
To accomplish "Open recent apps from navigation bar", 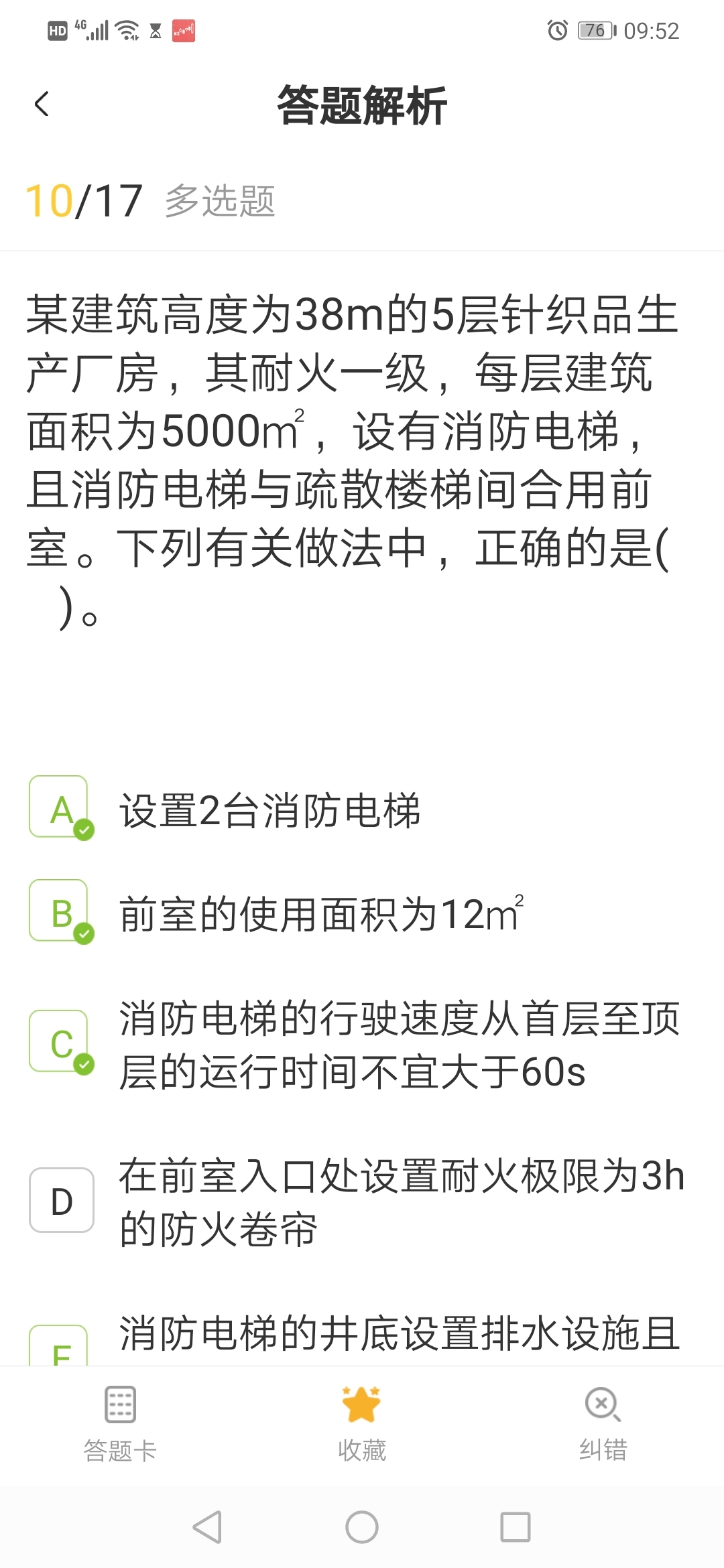I will click(516, 1527).
